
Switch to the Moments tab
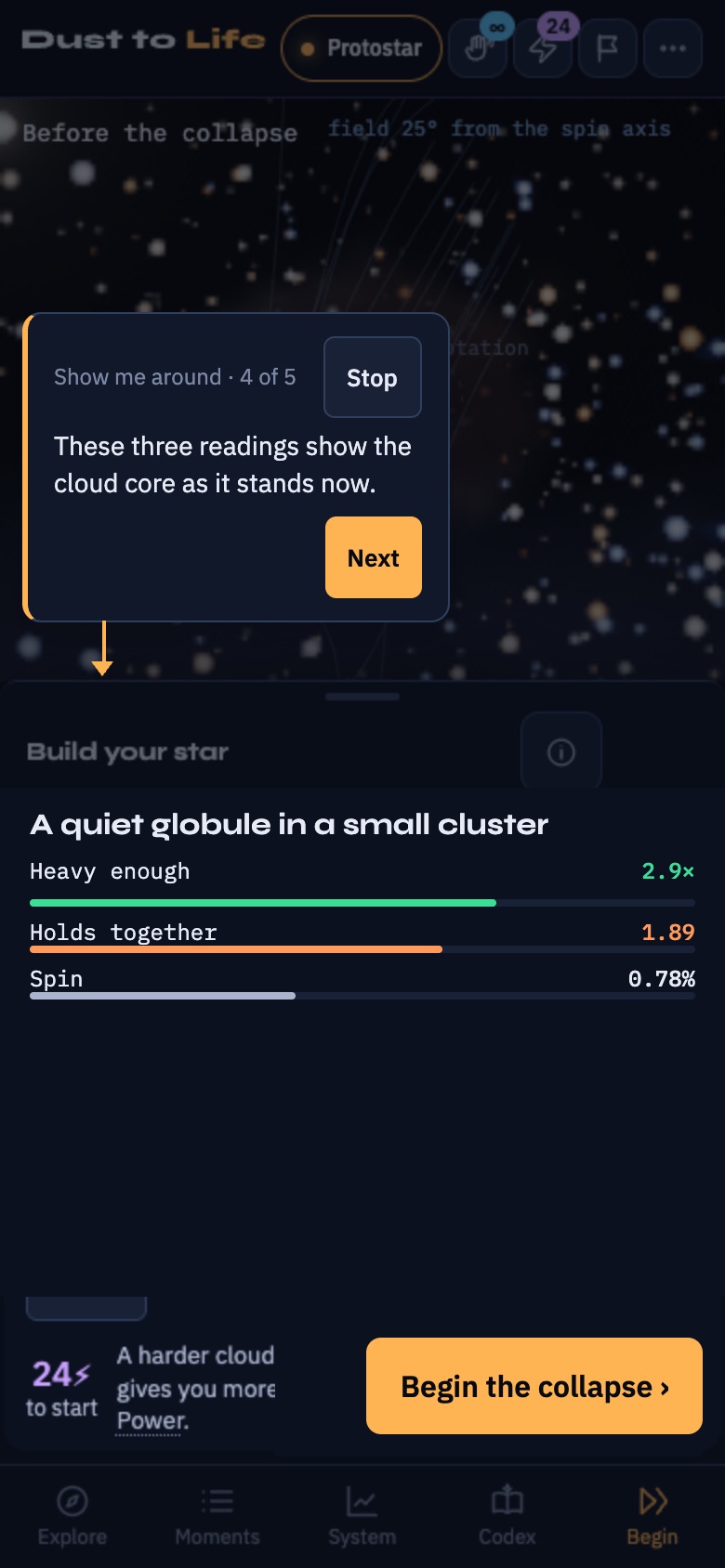pos(217,1516)
